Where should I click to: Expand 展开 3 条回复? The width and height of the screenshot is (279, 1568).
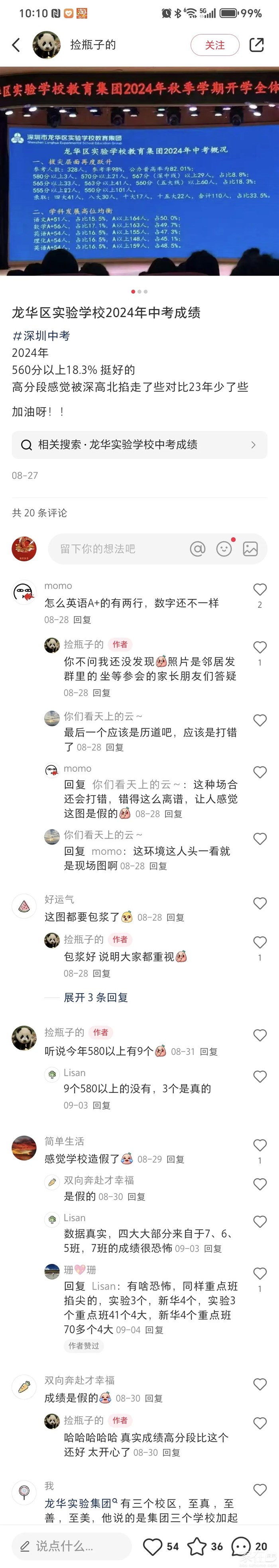click(96, 998)
